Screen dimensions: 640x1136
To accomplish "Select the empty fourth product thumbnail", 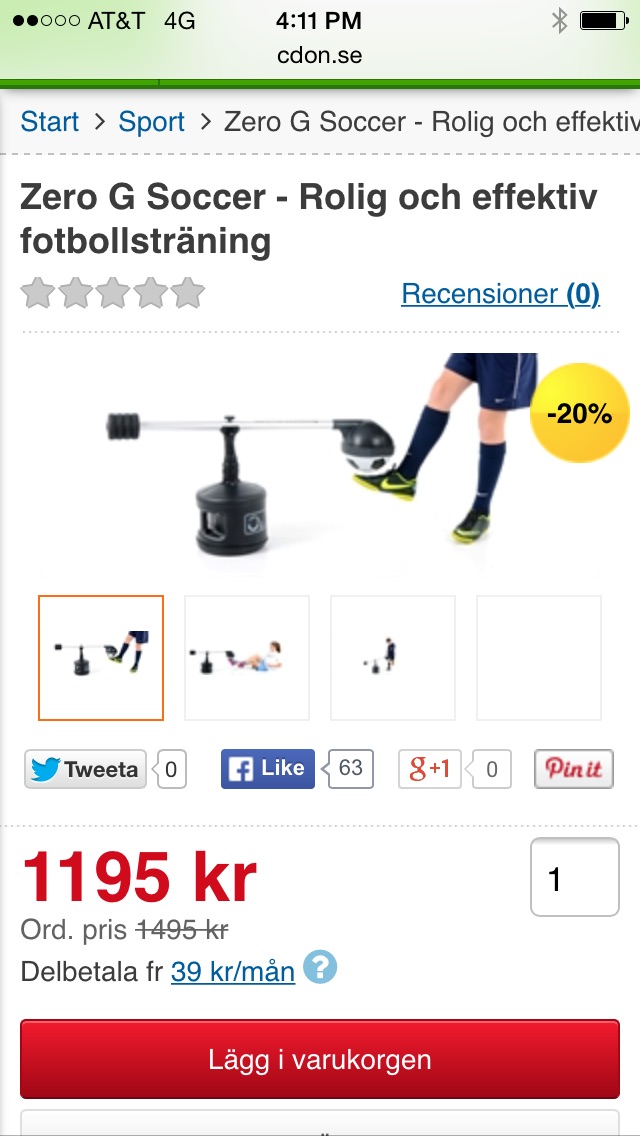I will [539, 658].
